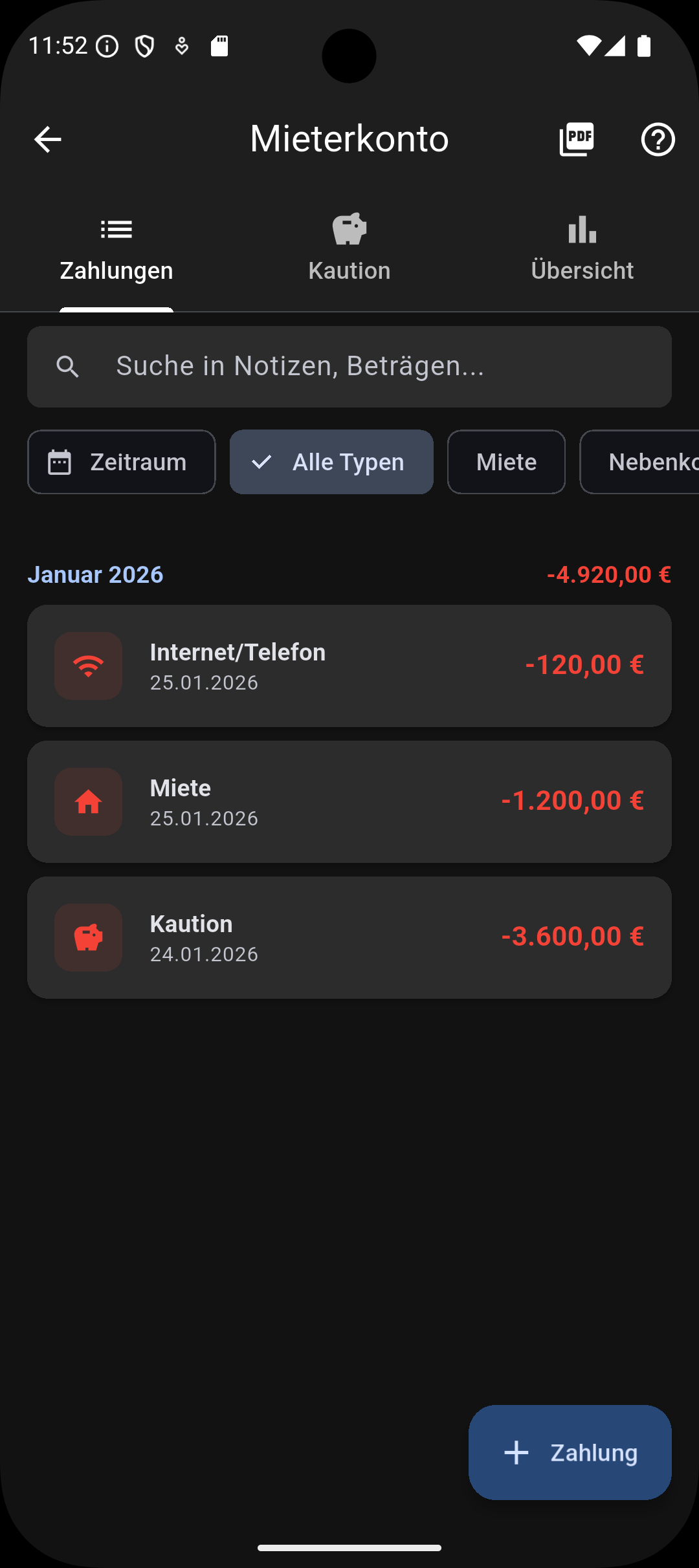Image resolution: width=699 pixels, height=1568 pixels.
Task: Open the Zeitraum date range selector
Action: point(121,462)
